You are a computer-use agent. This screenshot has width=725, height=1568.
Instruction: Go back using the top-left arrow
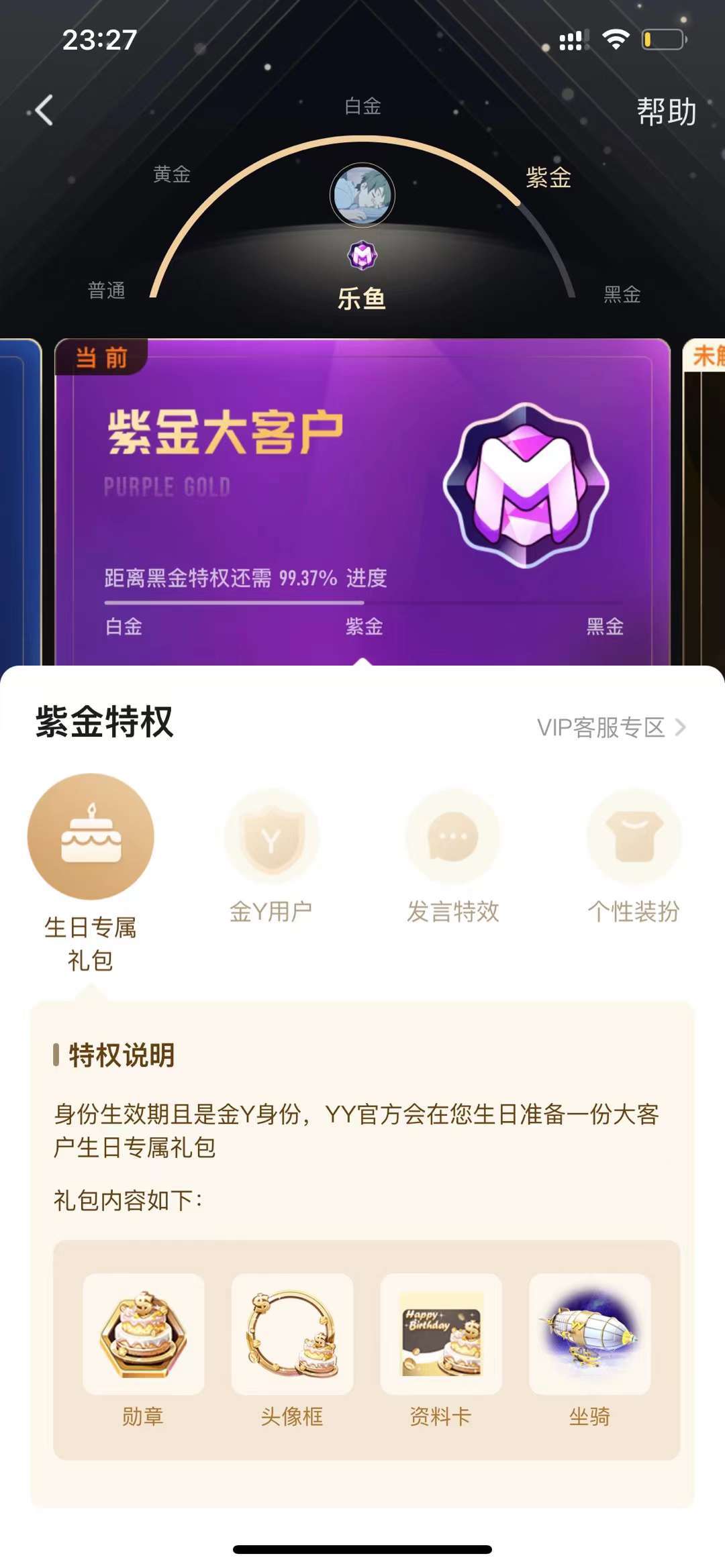click(44, 110)
